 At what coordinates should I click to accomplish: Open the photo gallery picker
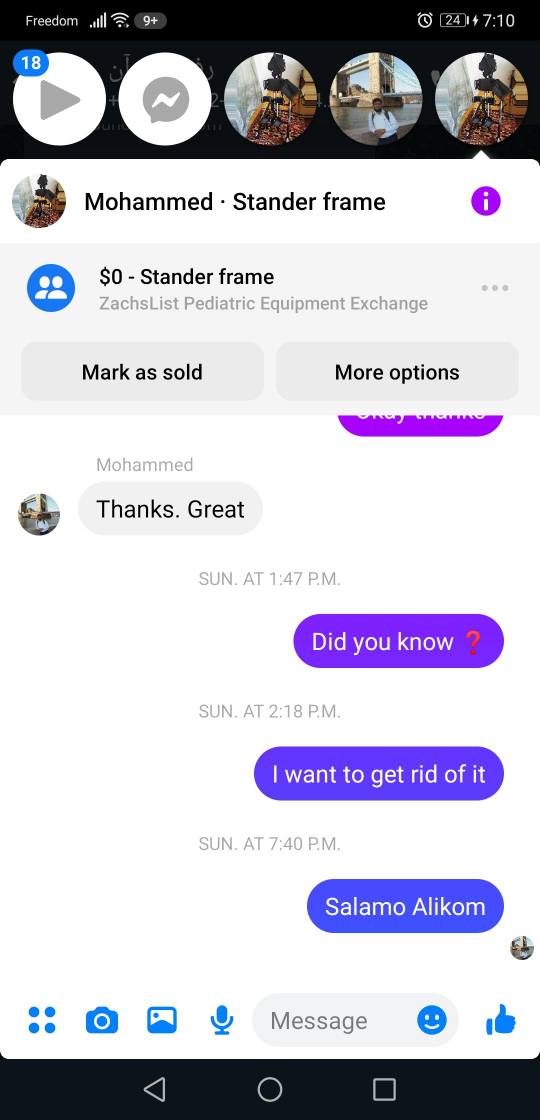point(162,1019)
